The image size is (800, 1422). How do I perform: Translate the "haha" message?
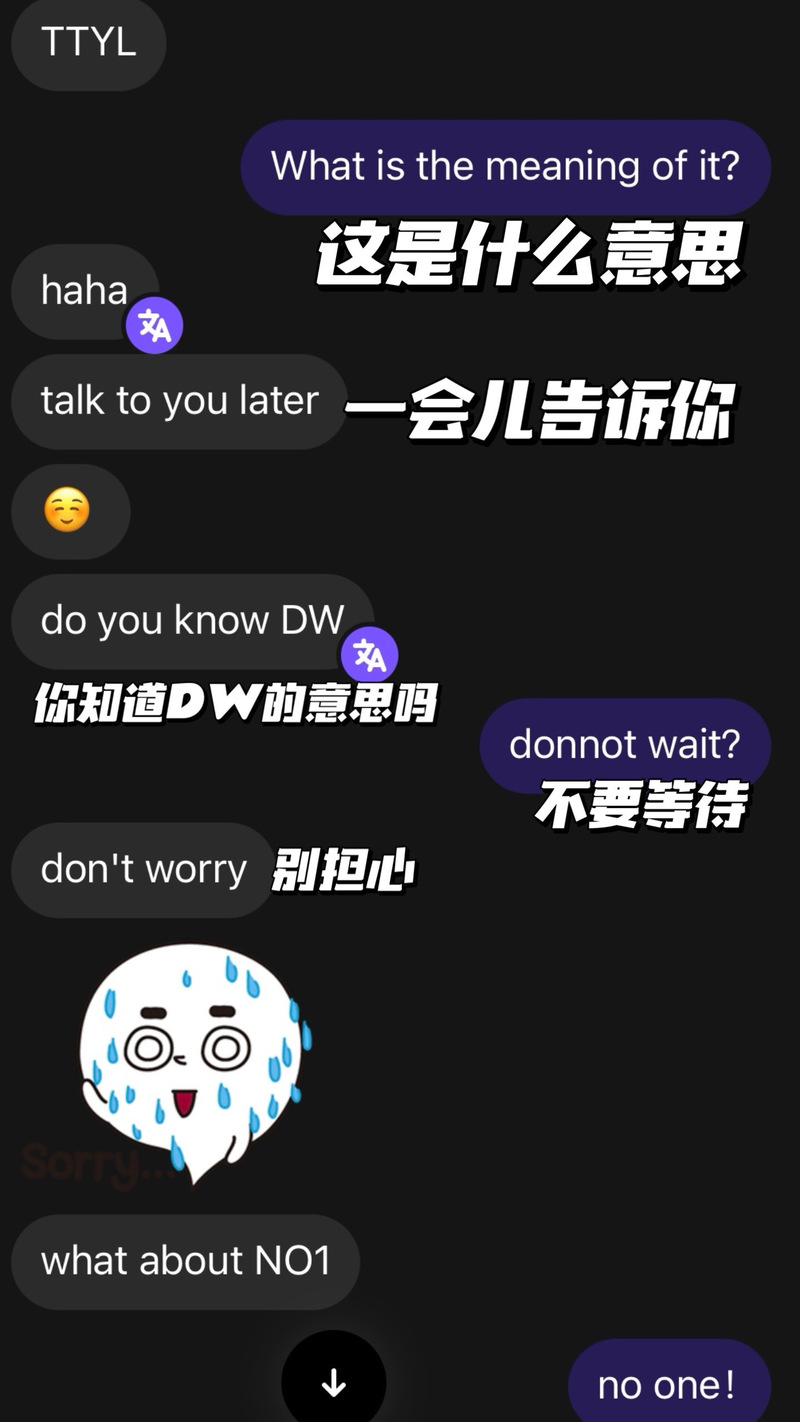point(155,325)
